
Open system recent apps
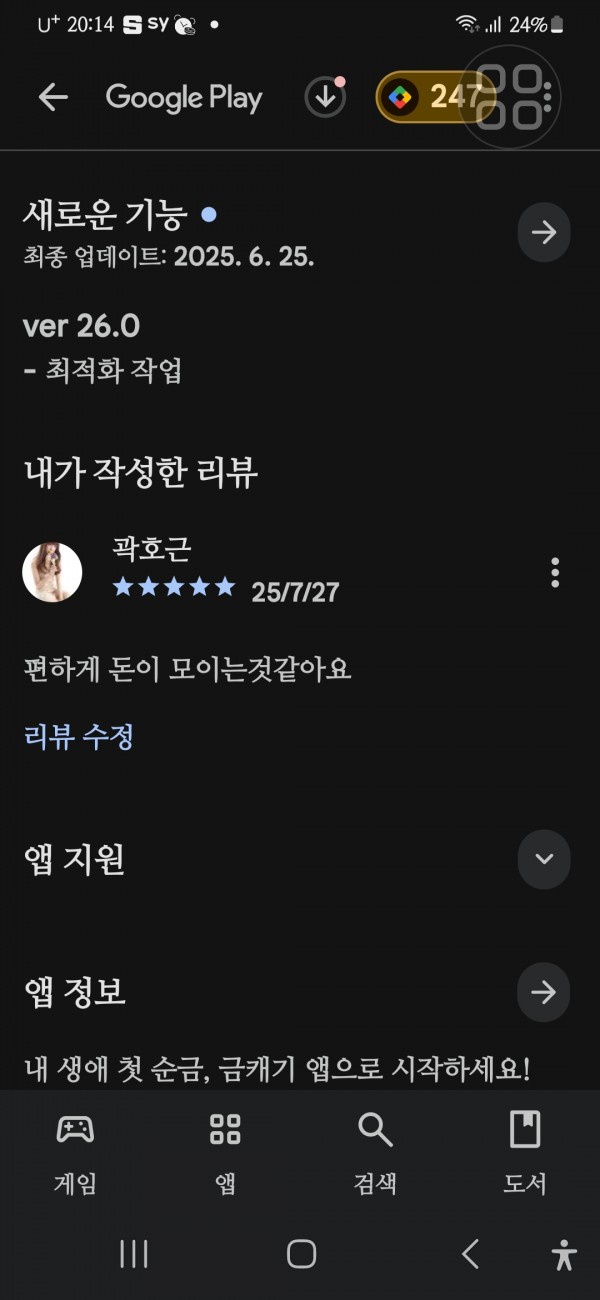(134, 1254)
